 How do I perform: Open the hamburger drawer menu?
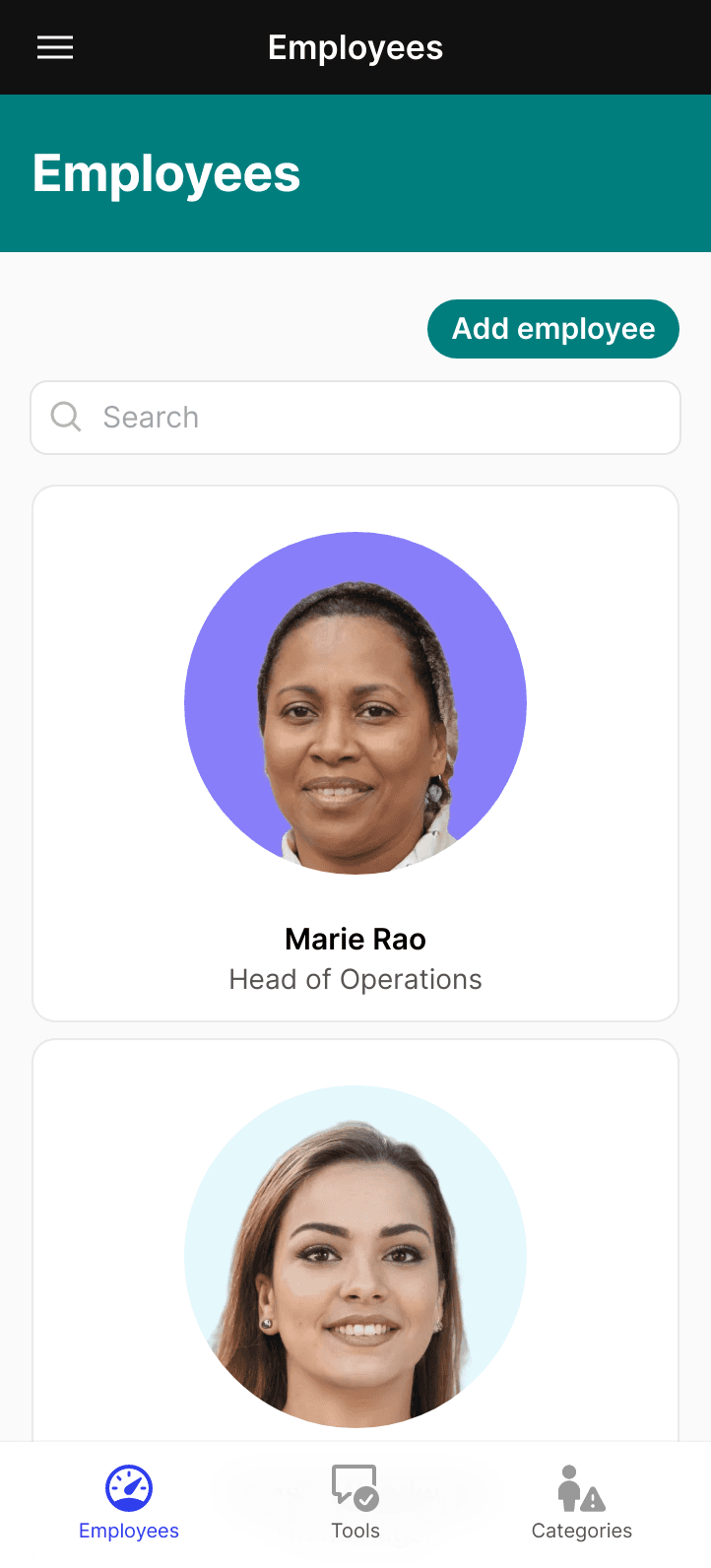click(55, 47)
